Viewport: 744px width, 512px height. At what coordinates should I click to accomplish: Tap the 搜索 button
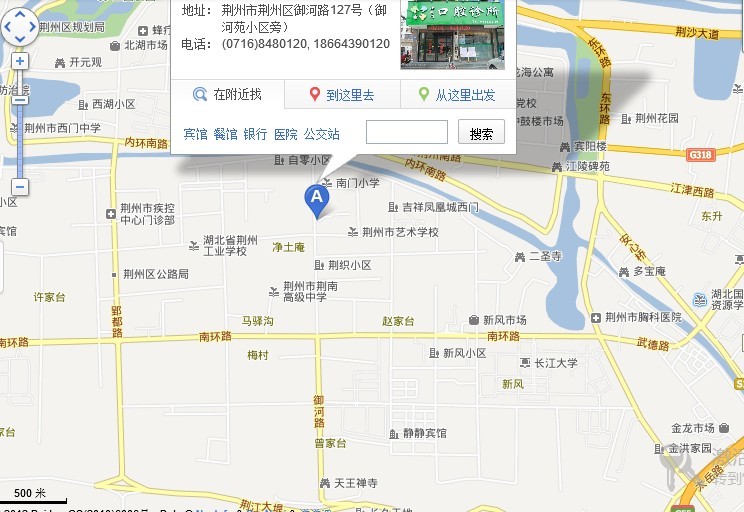click(481, 132)
